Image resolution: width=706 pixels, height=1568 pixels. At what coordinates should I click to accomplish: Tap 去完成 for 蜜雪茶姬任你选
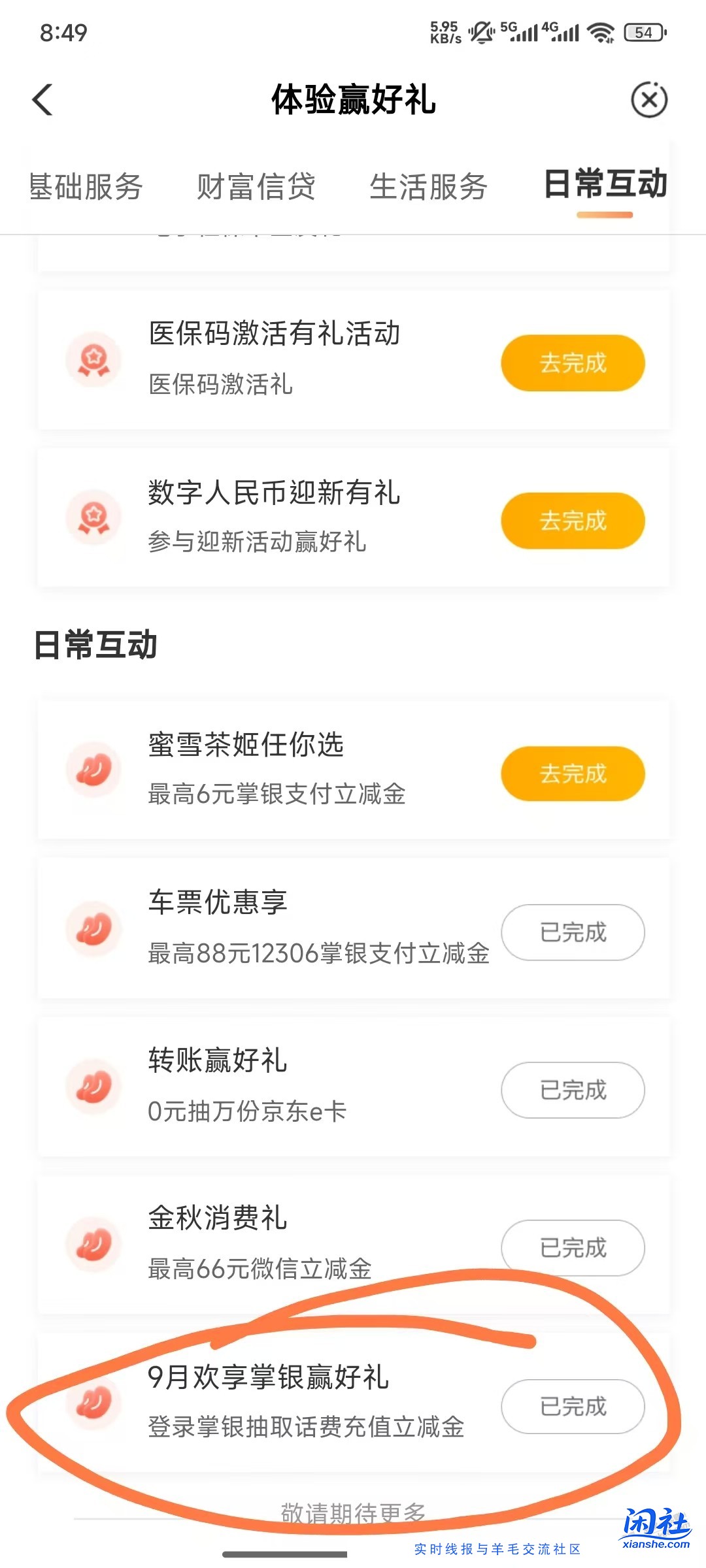(572, 773)
